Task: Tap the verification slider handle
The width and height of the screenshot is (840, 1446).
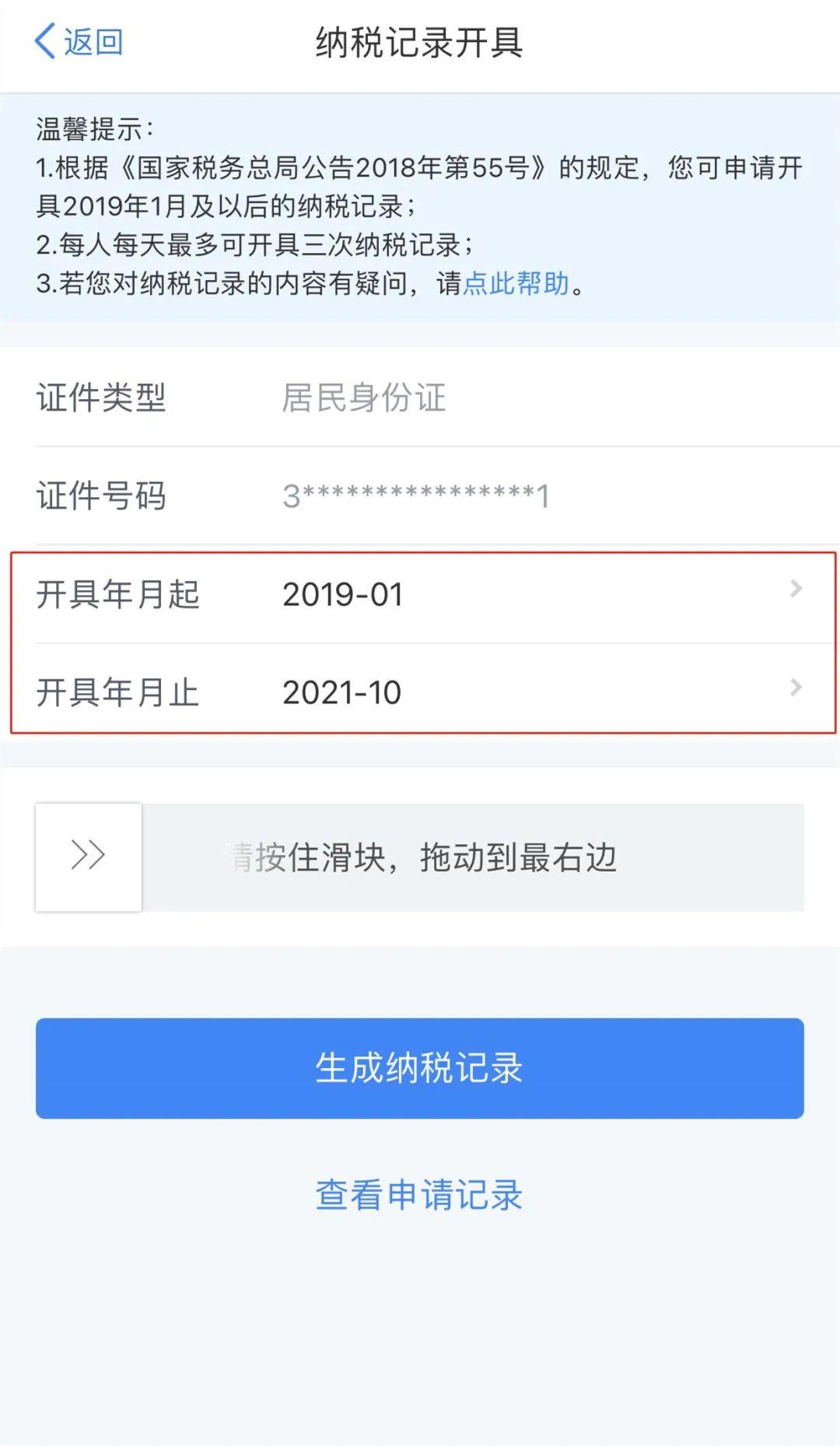Action: (89, 856)
